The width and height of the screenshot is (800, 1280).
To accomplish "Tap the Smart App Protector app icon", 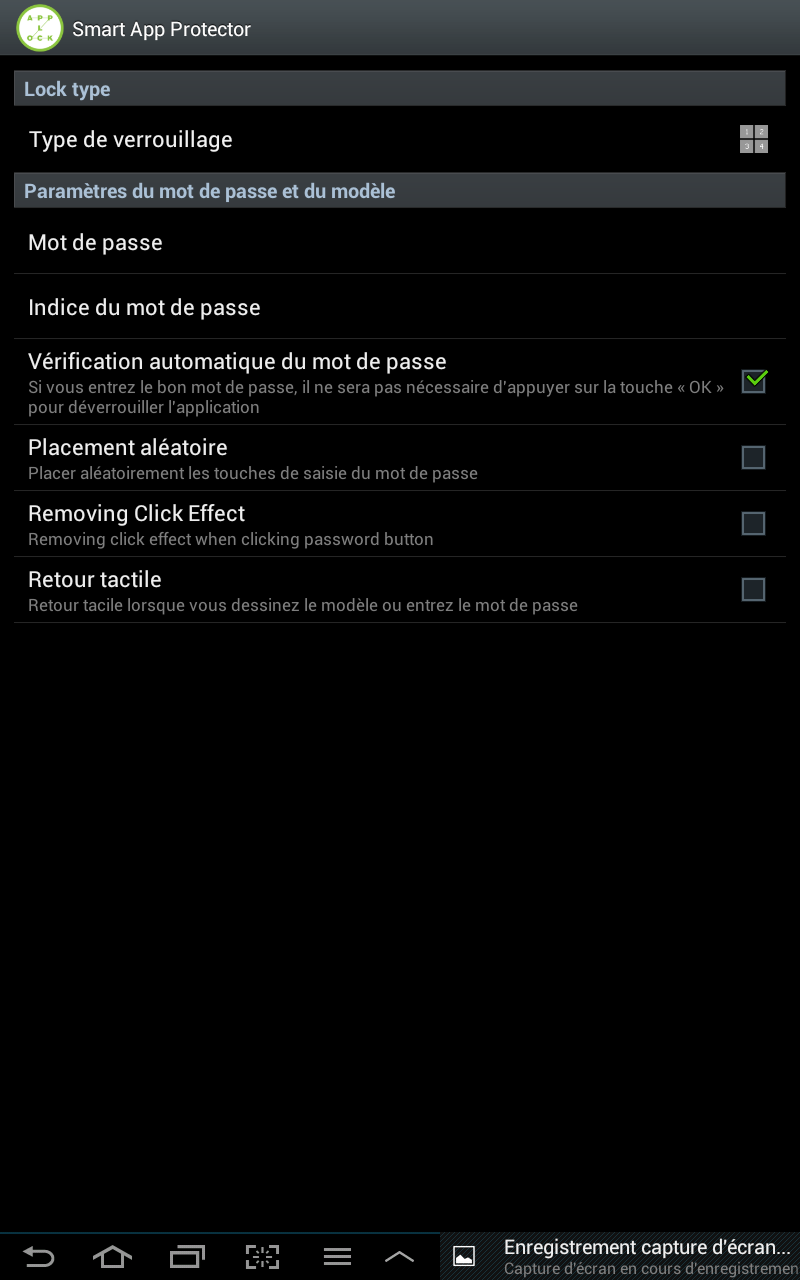I will (40, 28).
